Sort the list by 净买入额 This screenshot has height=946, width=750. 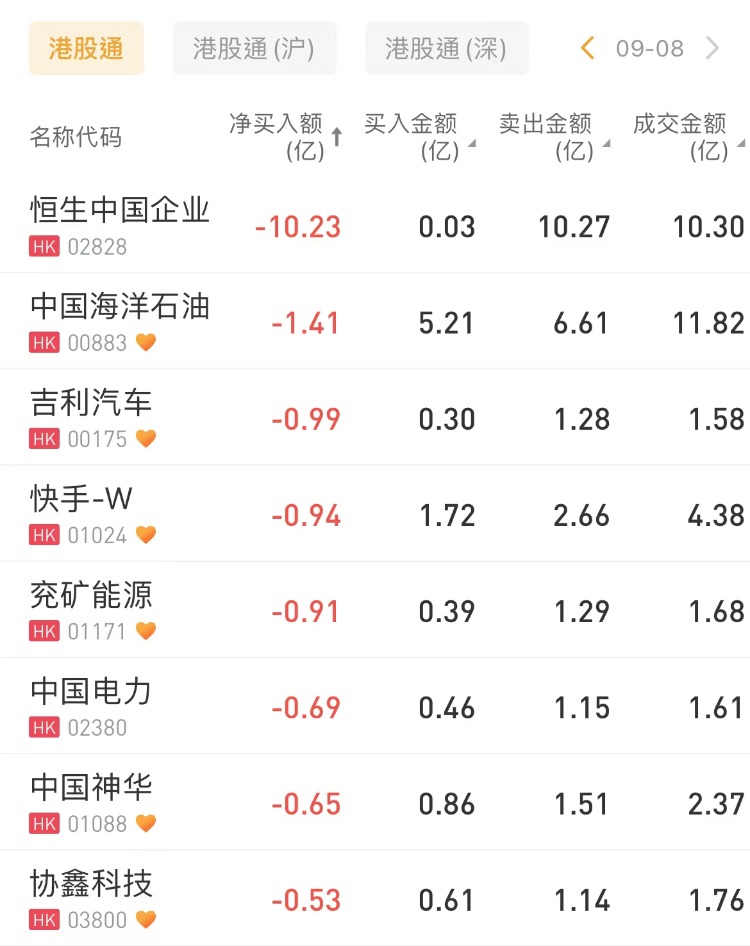pyautogui.click(x=285, y=137)
